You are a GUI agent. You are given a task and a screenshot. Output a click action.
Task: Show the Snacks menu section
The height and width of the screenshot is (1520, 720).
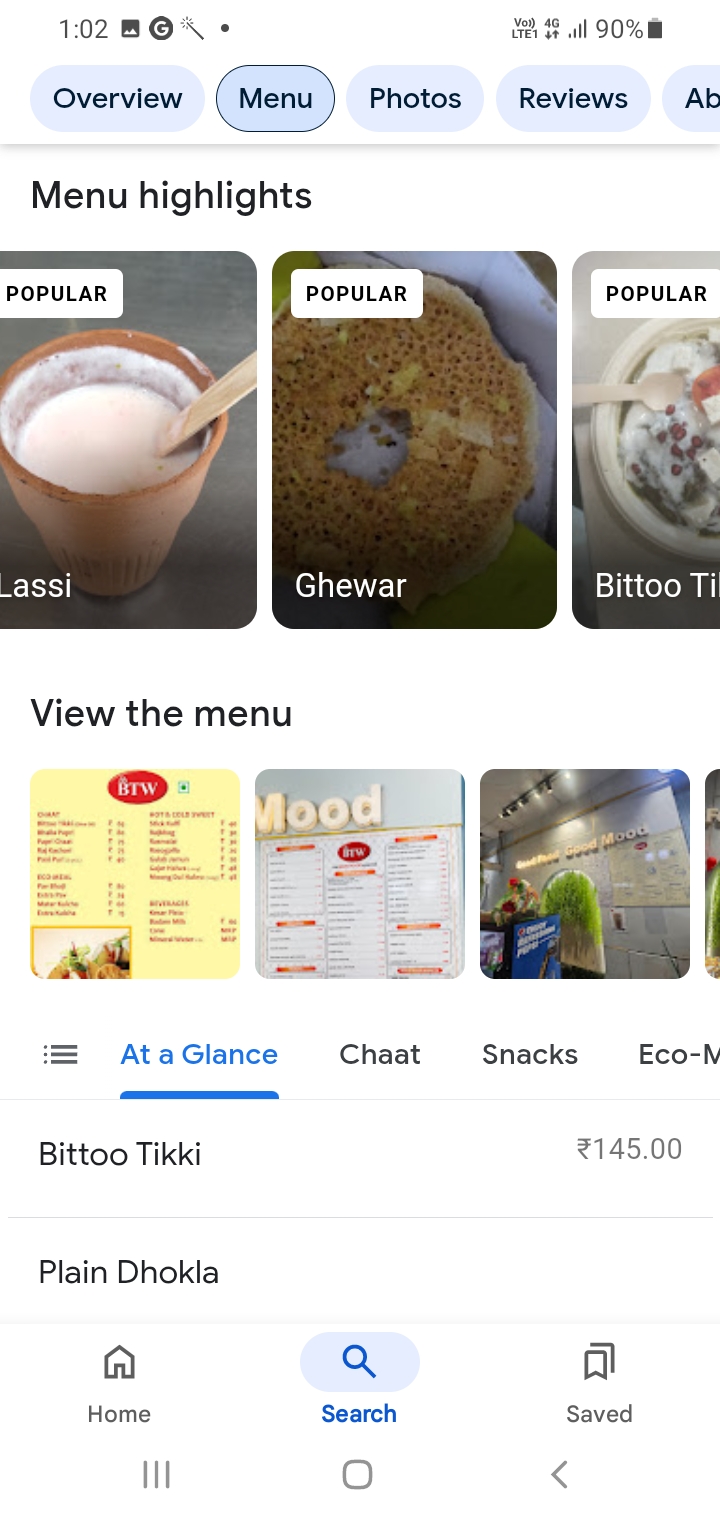coord(530,1054)
